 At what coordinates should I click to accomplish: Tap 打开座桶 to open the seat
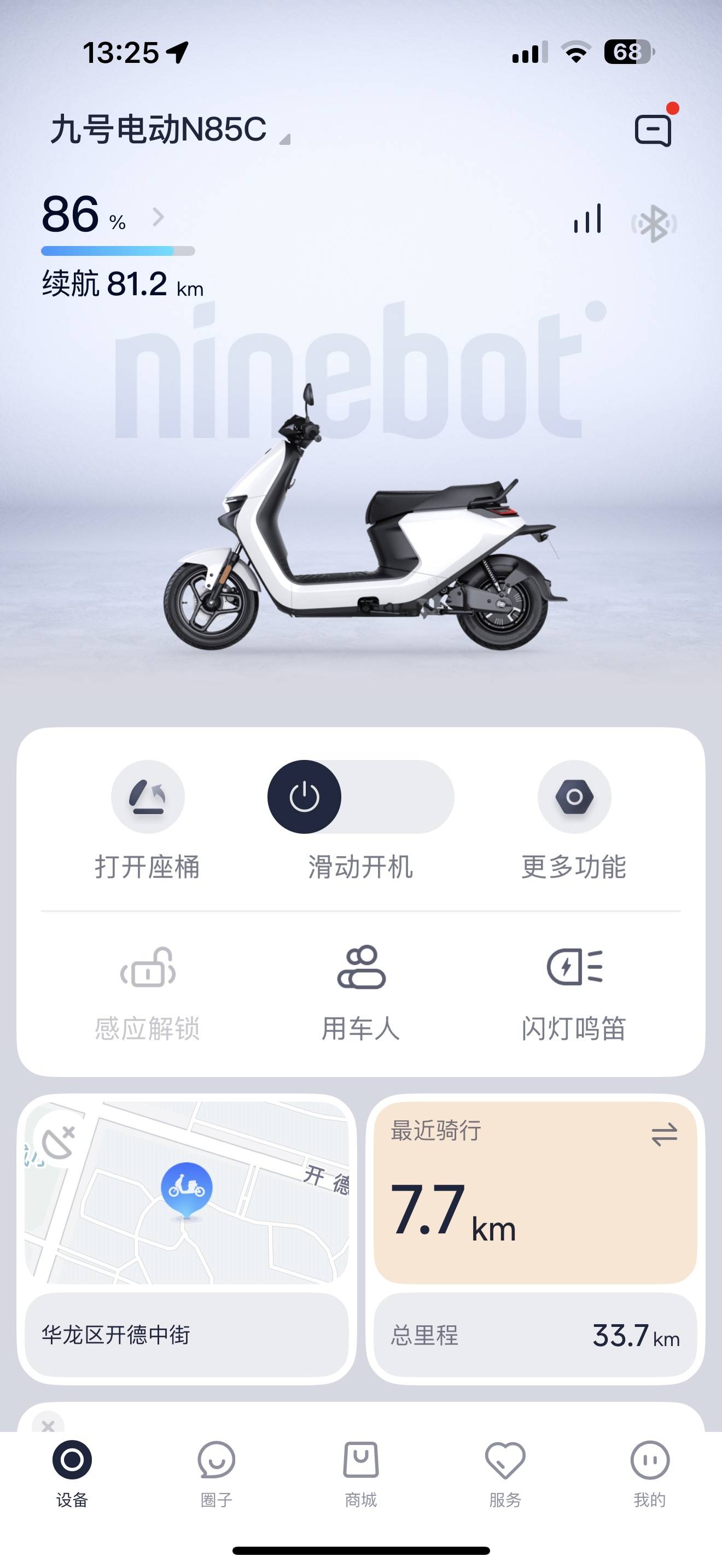coord(147,797)
